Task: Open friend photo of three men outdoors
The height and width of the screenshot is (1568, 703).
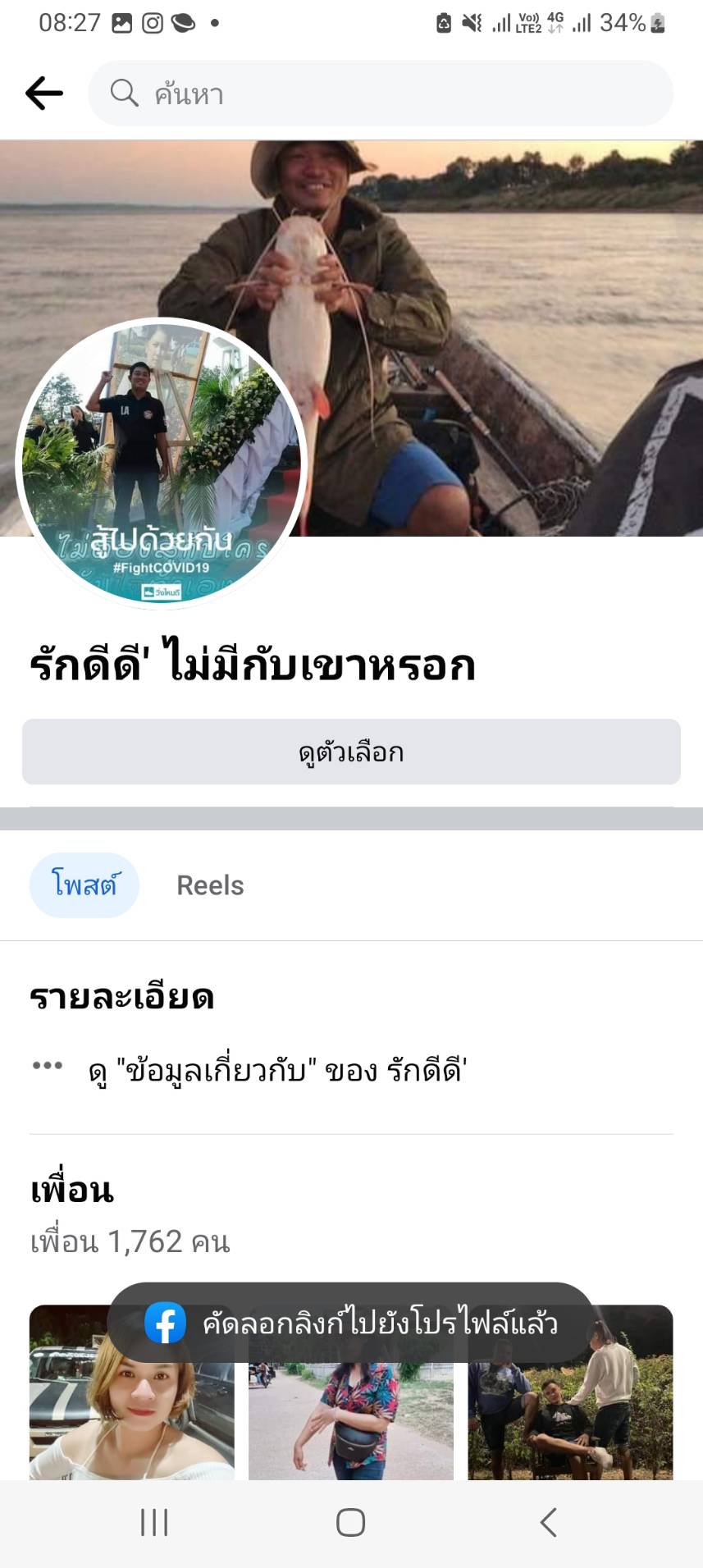Action: point(570,1419)
